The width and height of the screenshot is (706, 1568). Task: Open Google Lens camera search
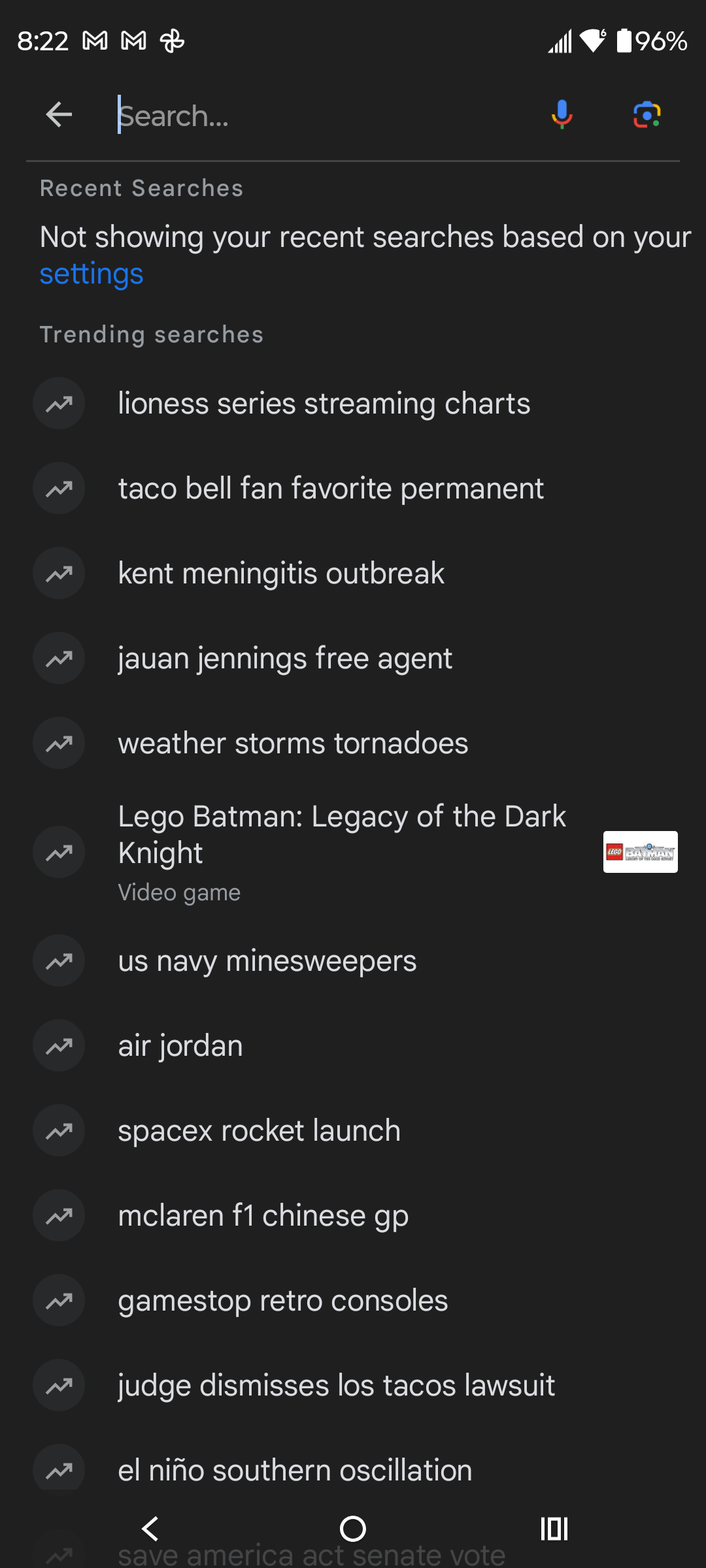click(647, 115)
